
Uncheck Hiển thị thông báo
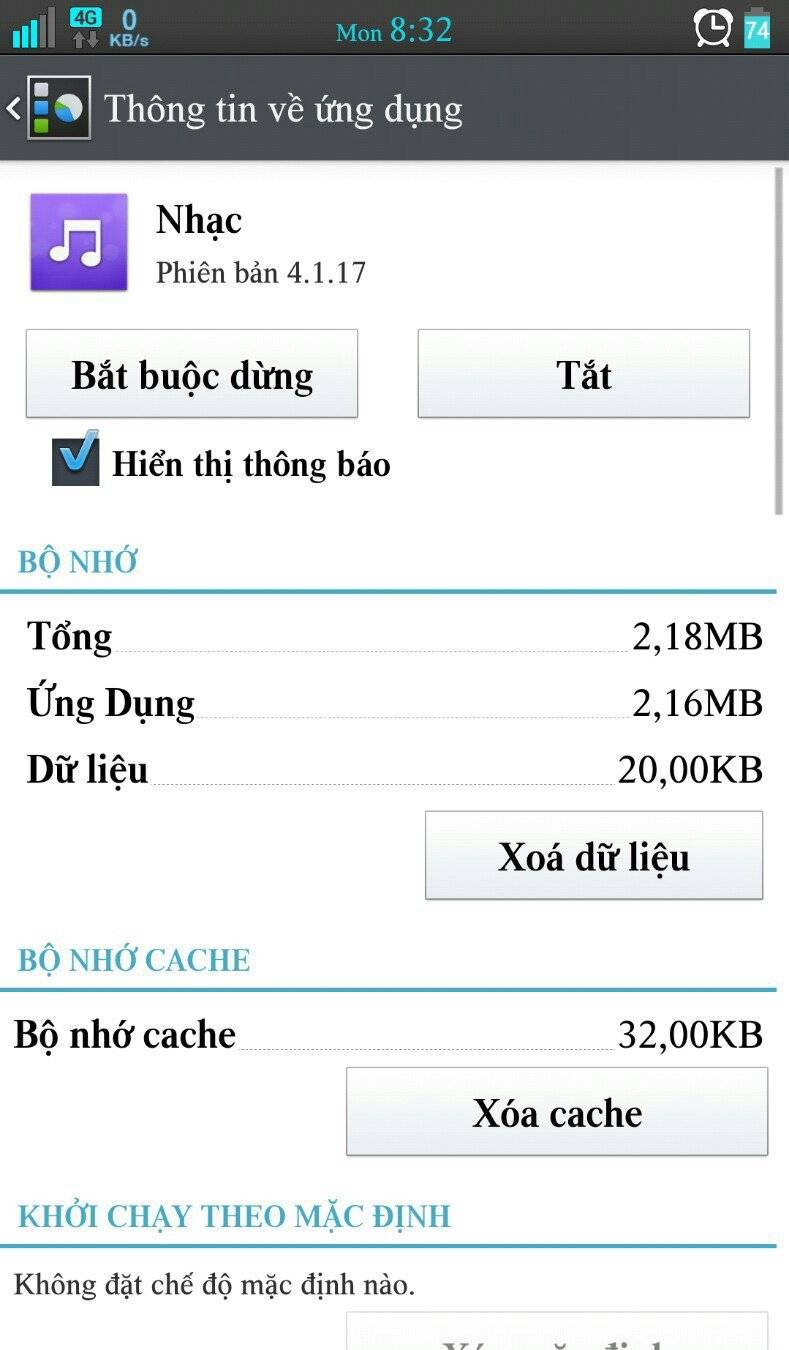pos(76,460)
